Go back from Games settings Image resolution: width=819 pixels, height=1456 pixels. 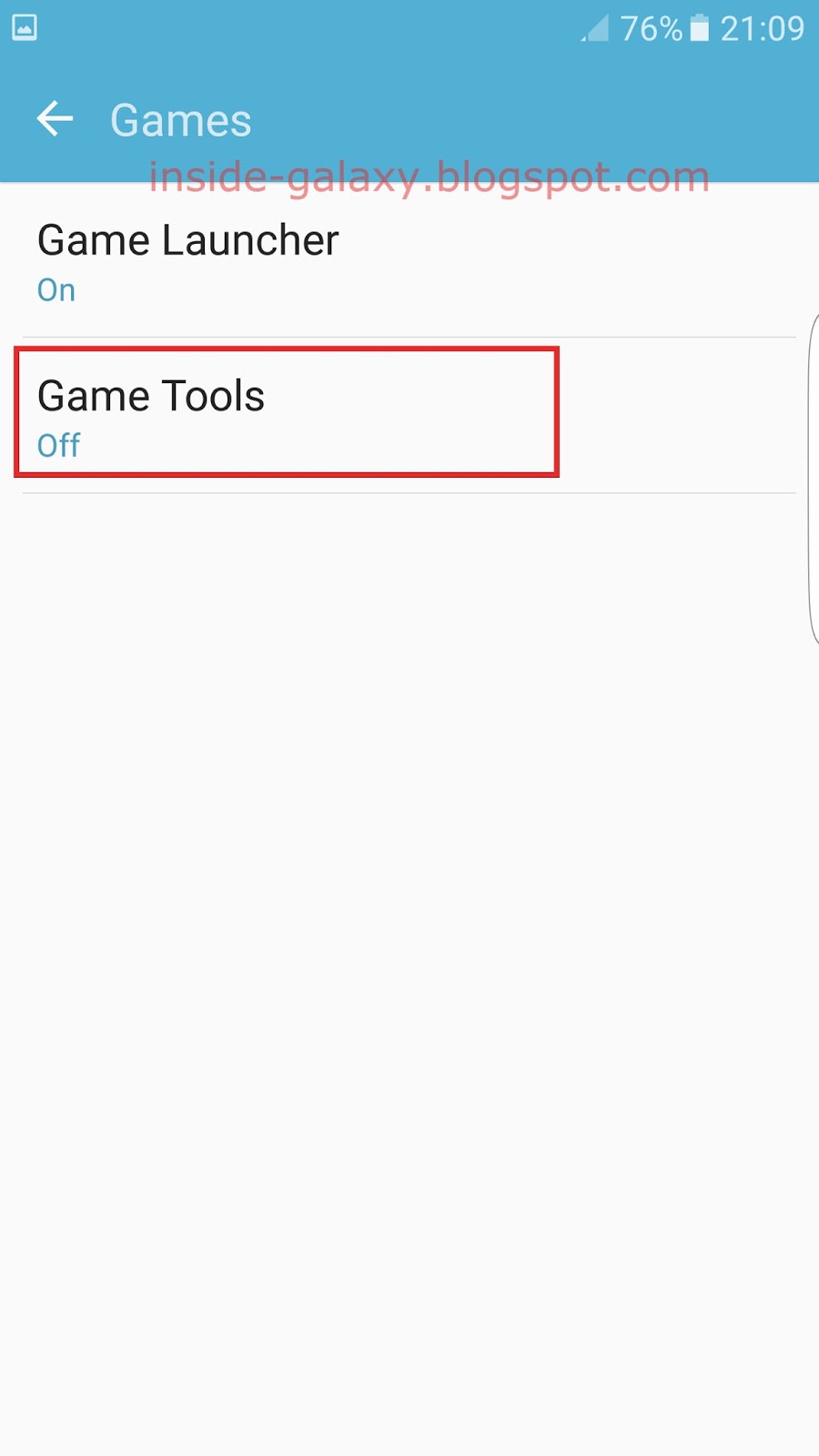click(x=55, y=119)
